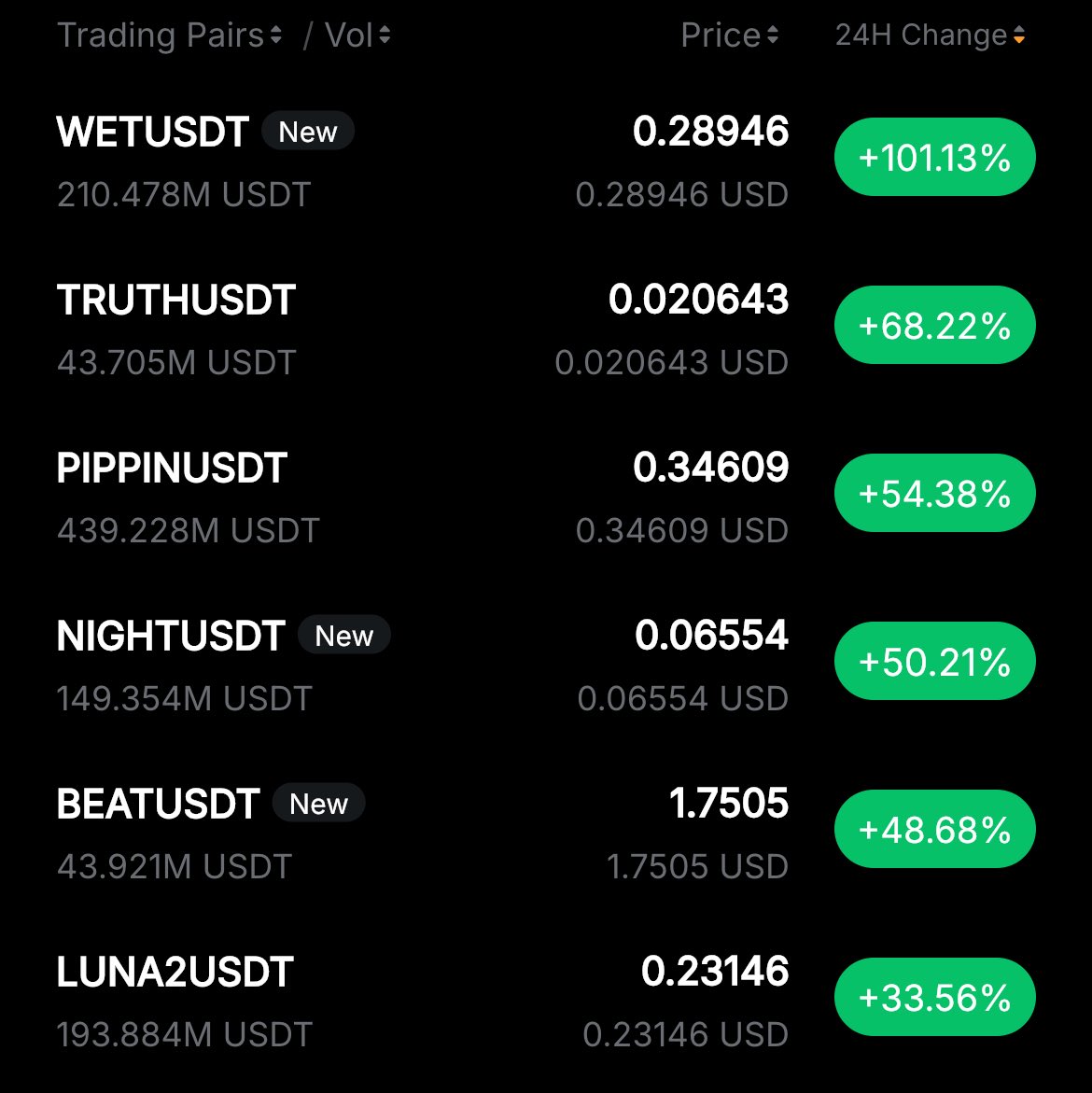Open the TRUTHUSDT trading pair
This screenshot has width=1092, height=1093.
(176, 301)
